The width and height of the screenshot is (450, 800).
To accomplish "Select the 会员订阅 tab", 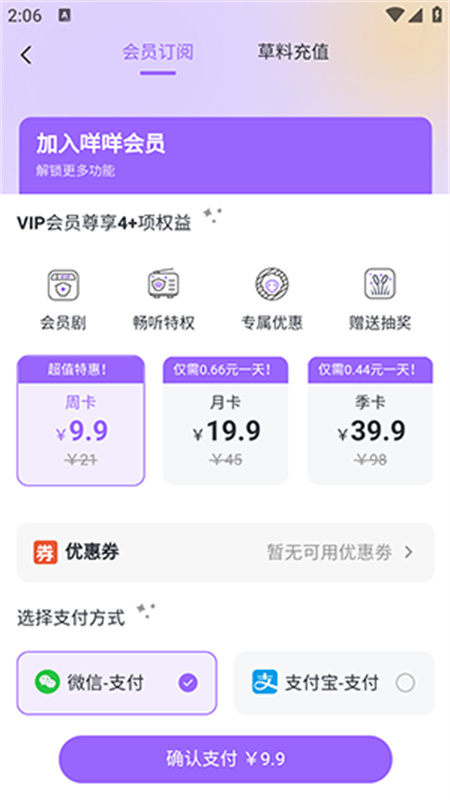I will (x=158, y=52).
